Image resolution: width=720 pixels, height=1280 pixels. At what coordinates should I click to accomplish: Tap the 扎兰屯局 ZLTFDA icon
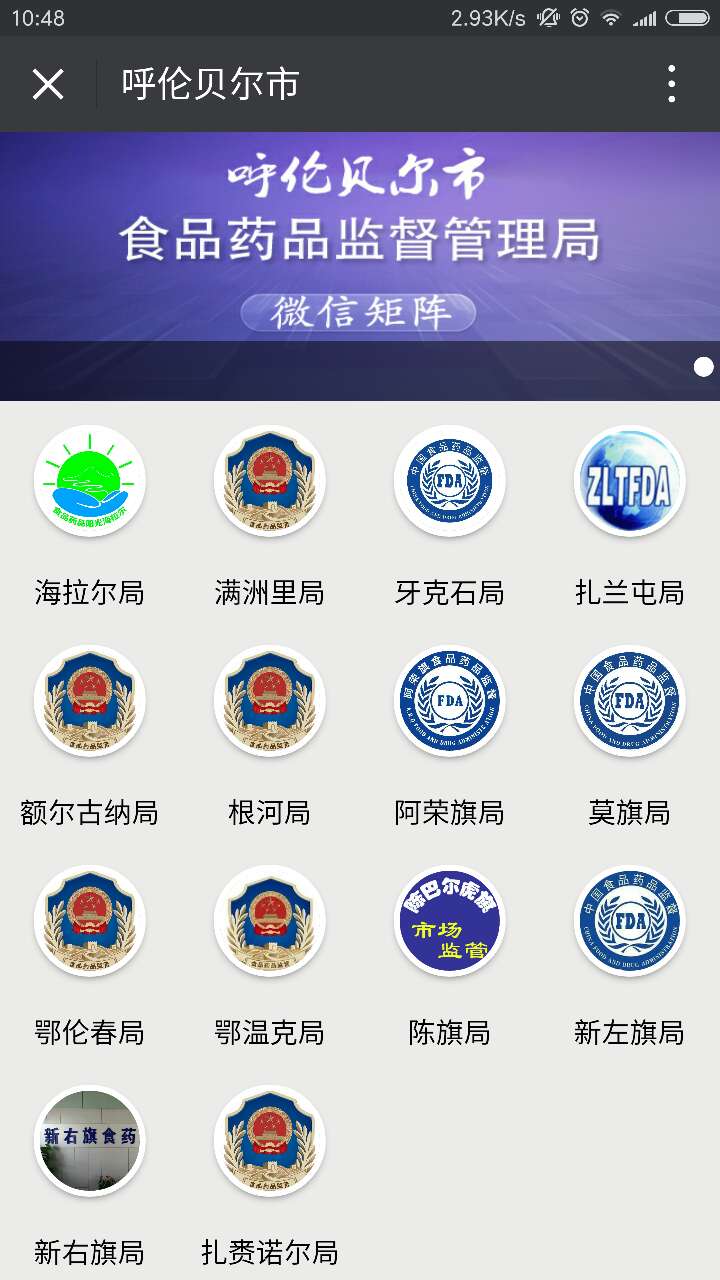pos(630,482)
